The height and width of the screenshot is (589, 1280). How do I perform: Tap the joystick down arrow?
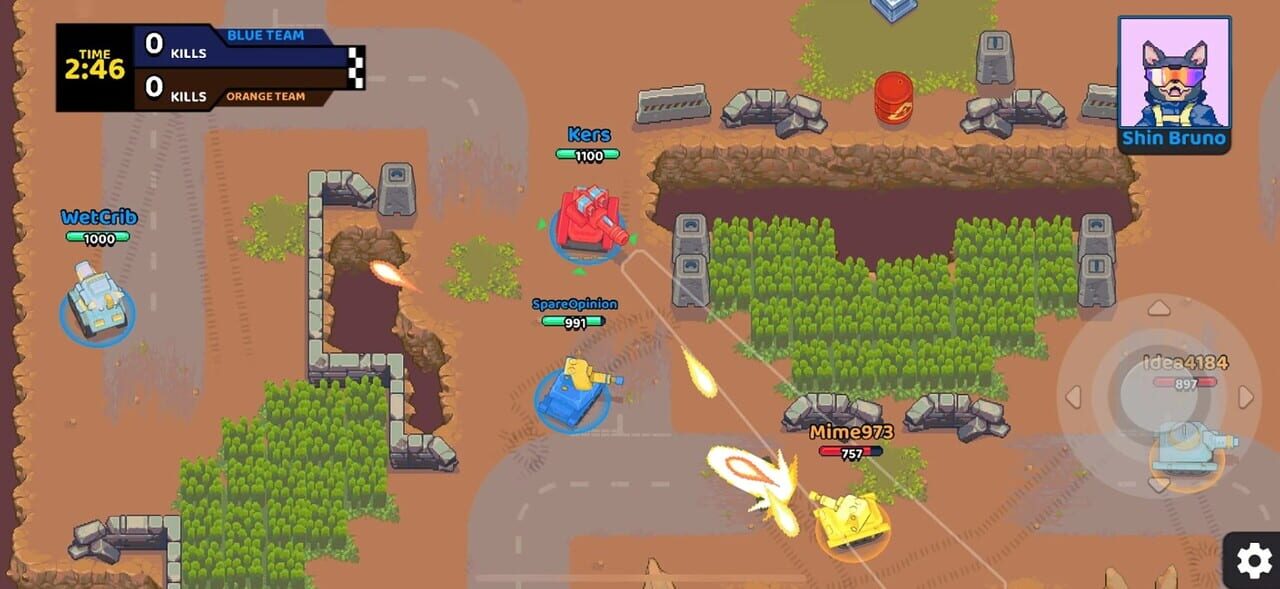(1159, 484)
